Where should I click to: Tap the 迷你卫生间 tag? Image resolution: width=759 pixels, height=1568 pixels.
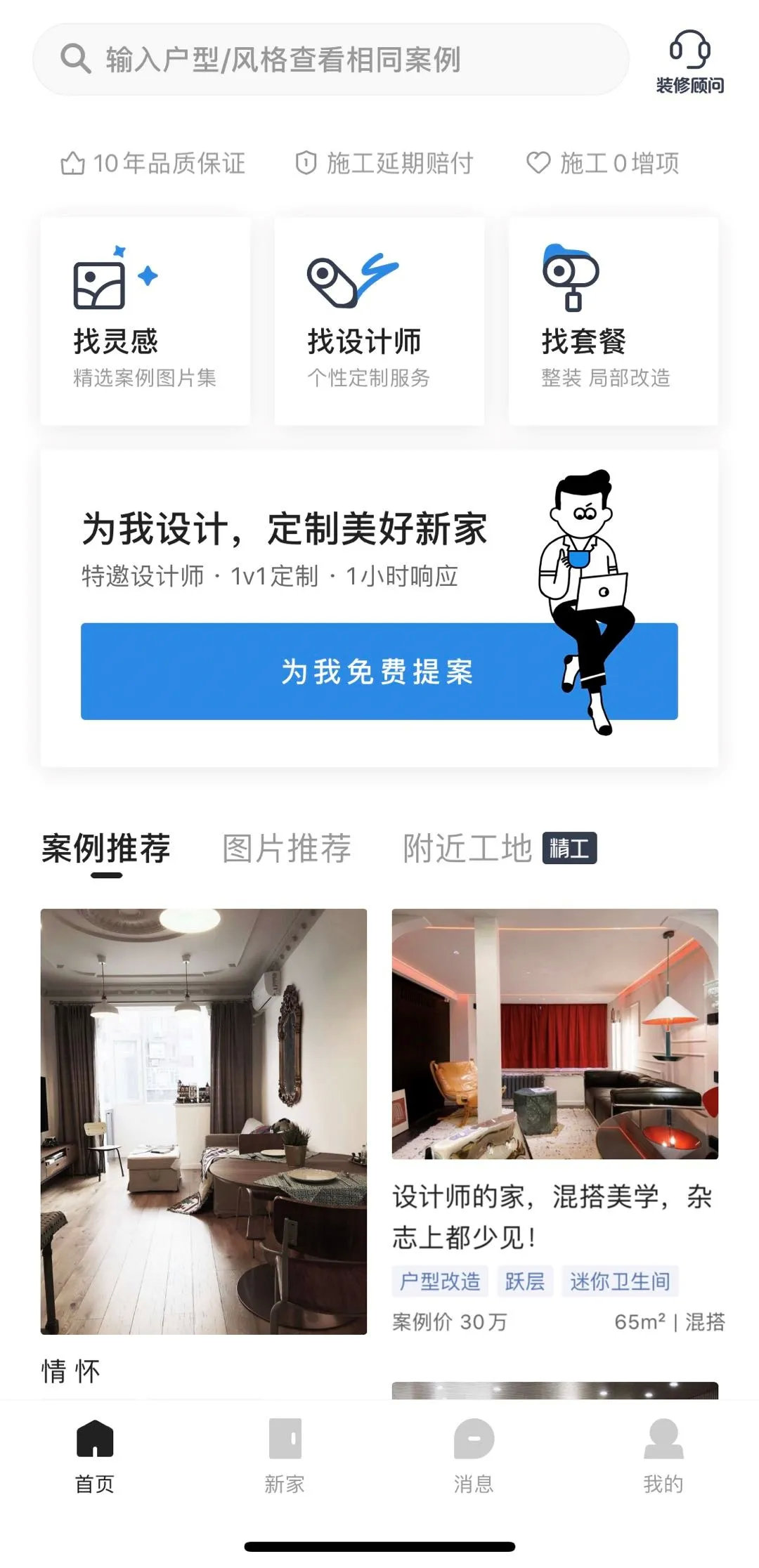620,1281
